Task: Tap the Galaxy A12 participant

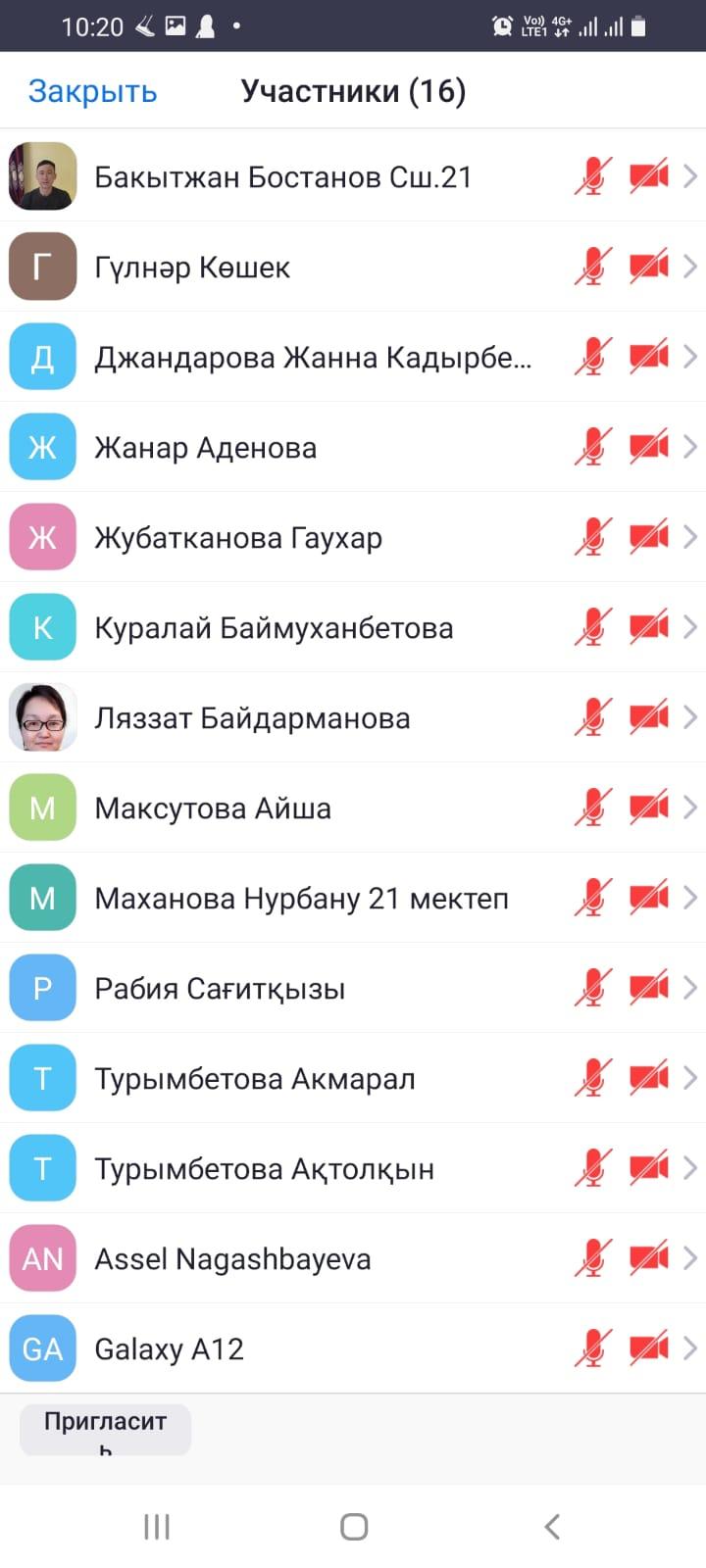Action: [169, 1349]
